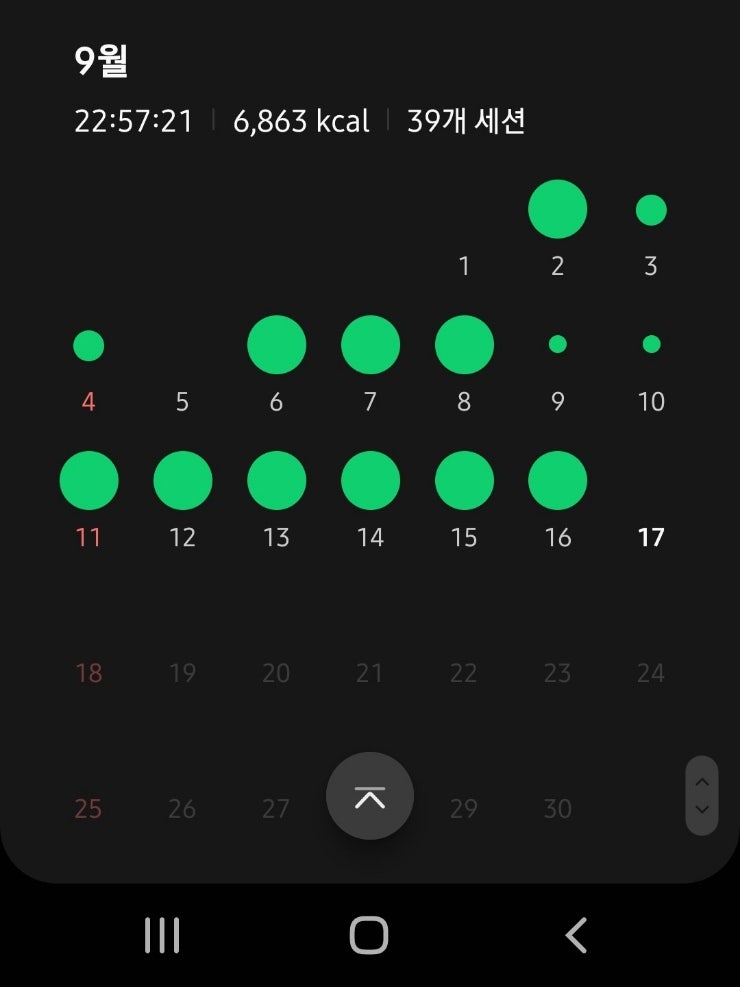Open the September 11 workout record

89,481
